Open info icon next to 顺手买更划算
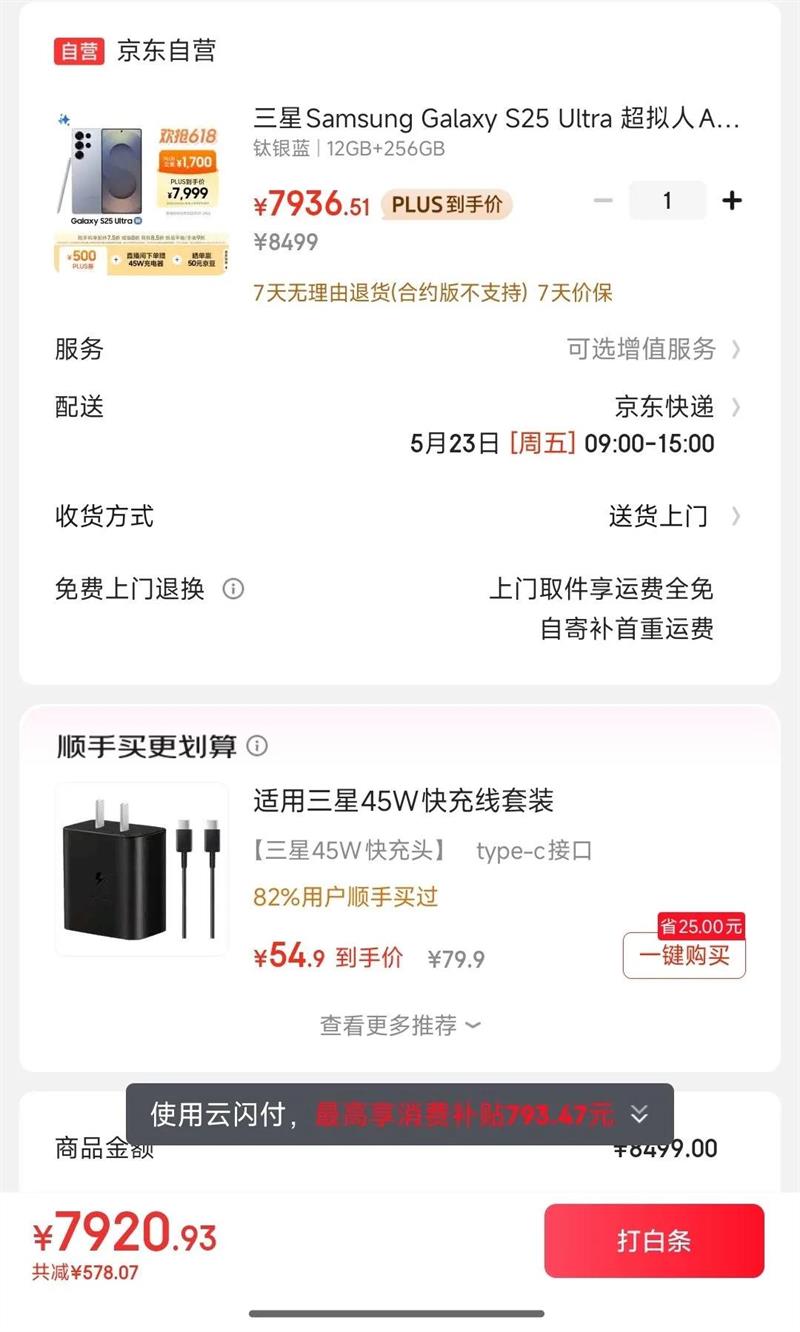 pyautogui.click(x=258, y=746)
